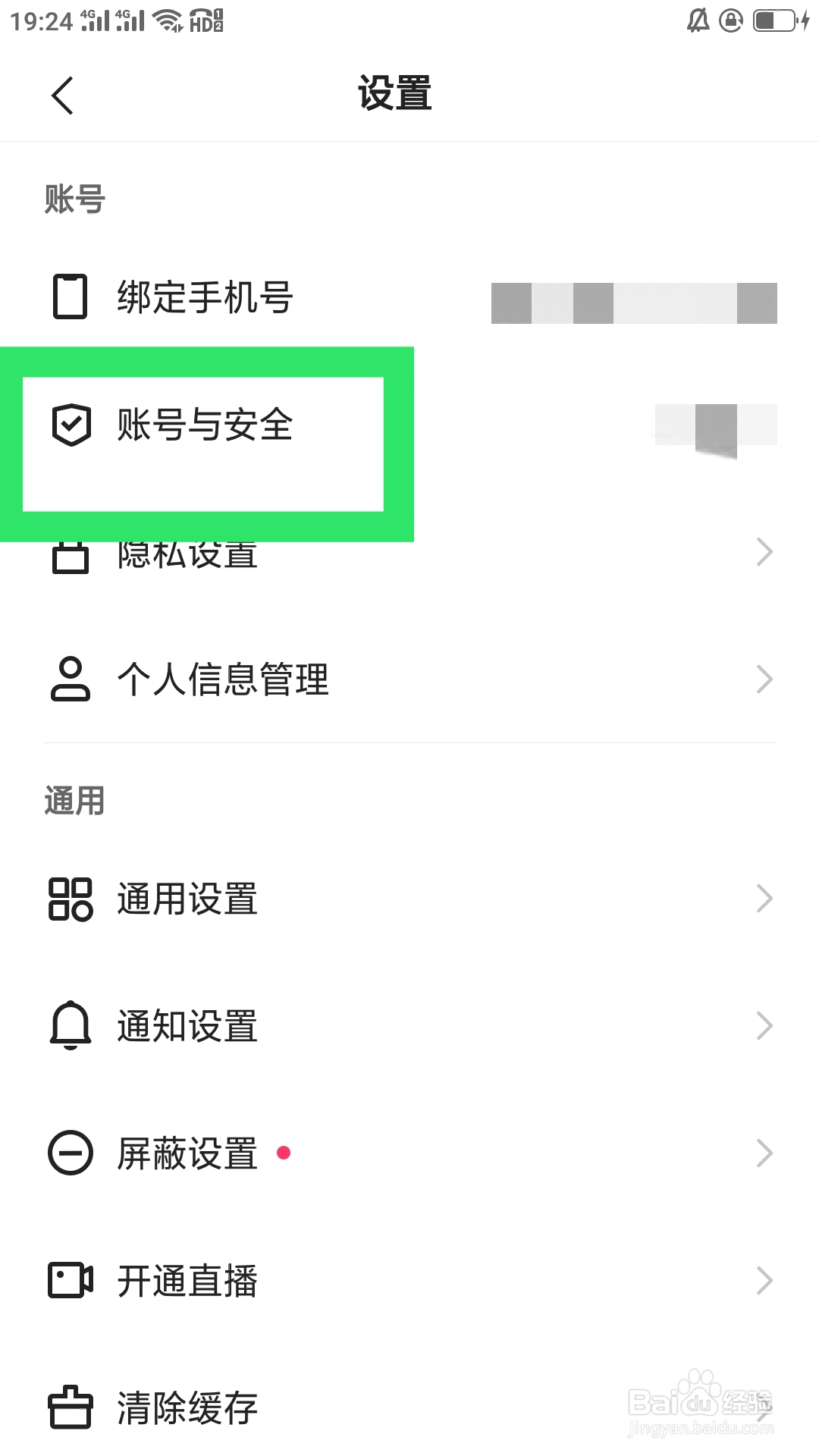Open 通知设置 via its chevron
The width and height of the screenshot is (819, 1456).
tap(764, 1026)
